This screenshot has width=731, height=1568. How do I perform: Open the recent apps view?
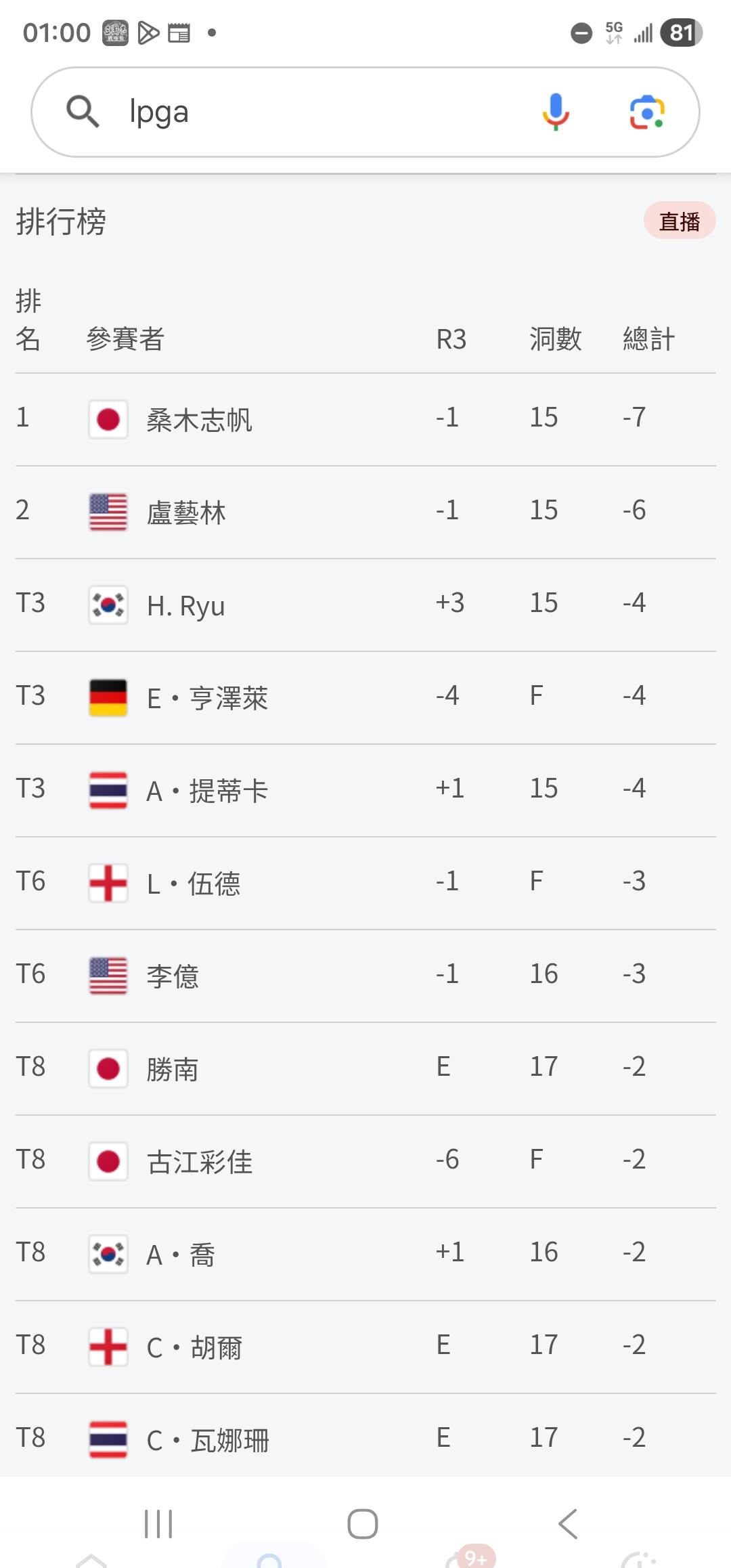(158, 1524)
